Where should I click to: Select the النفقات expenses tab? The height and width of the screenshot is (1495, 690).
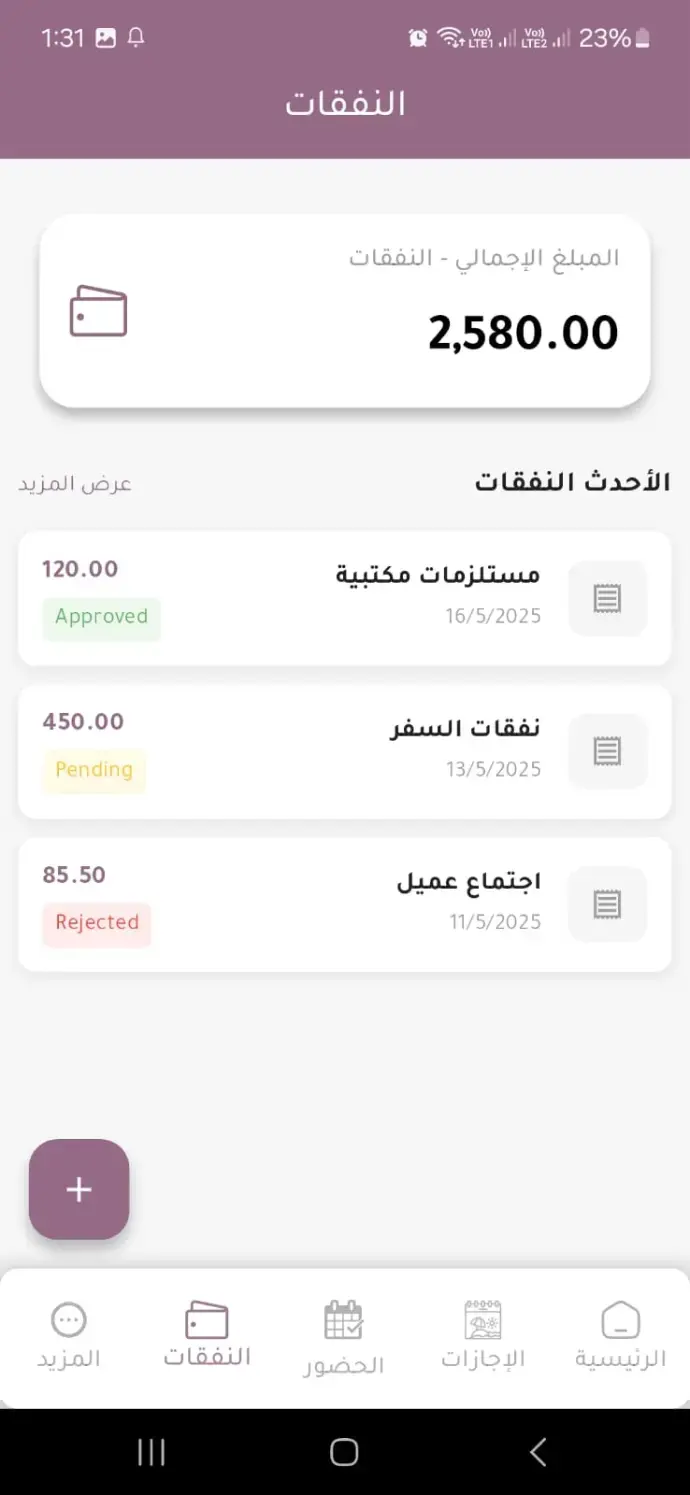coord(207,1336)
